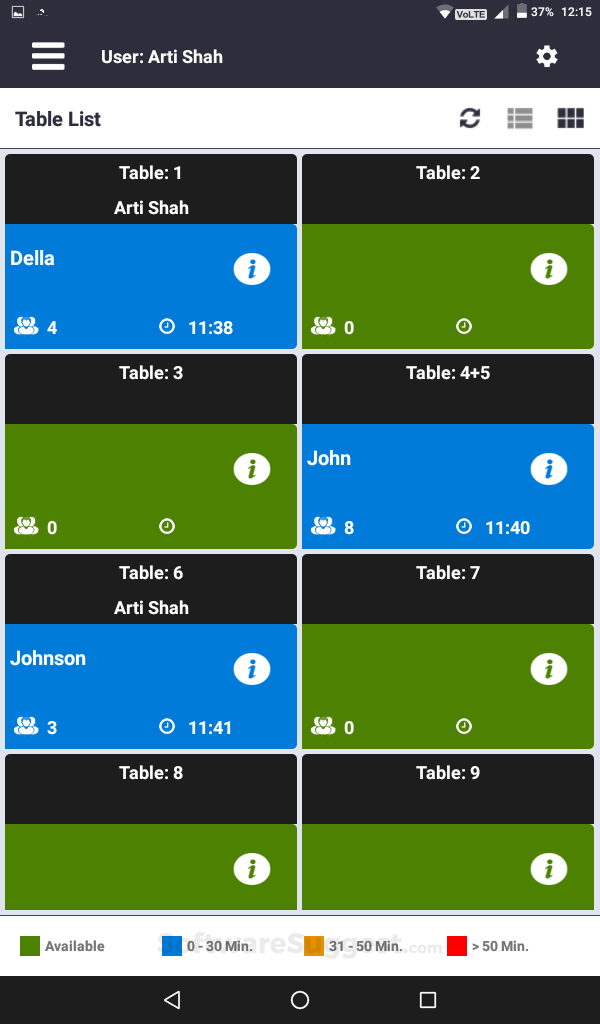View info for Table 4+5
600x1024 pixels.
pyautogui.click(x=549, y=469)
